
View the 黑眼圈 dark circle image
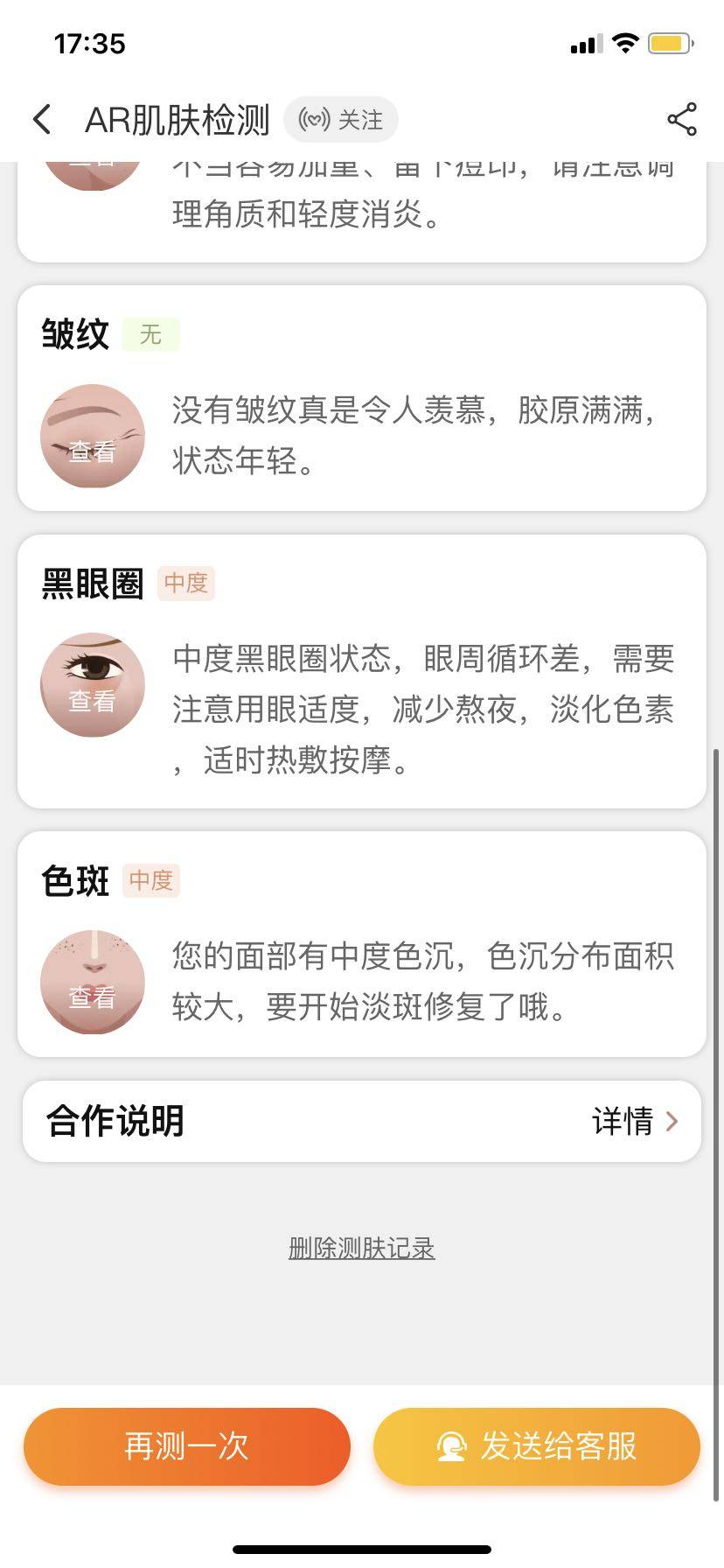[x=93, y=685]
